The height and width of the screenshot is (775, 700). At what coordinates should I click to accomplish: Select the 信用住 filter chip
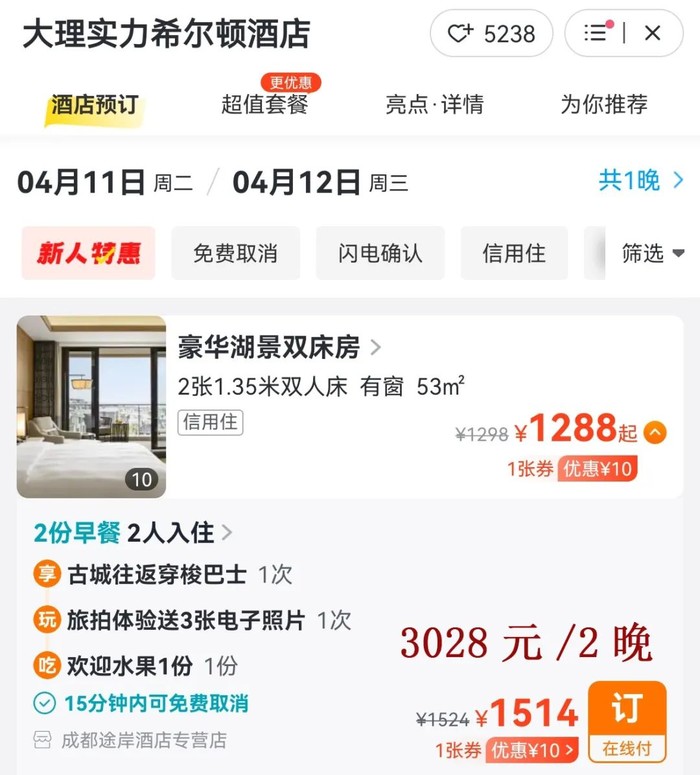pos(514,253)
